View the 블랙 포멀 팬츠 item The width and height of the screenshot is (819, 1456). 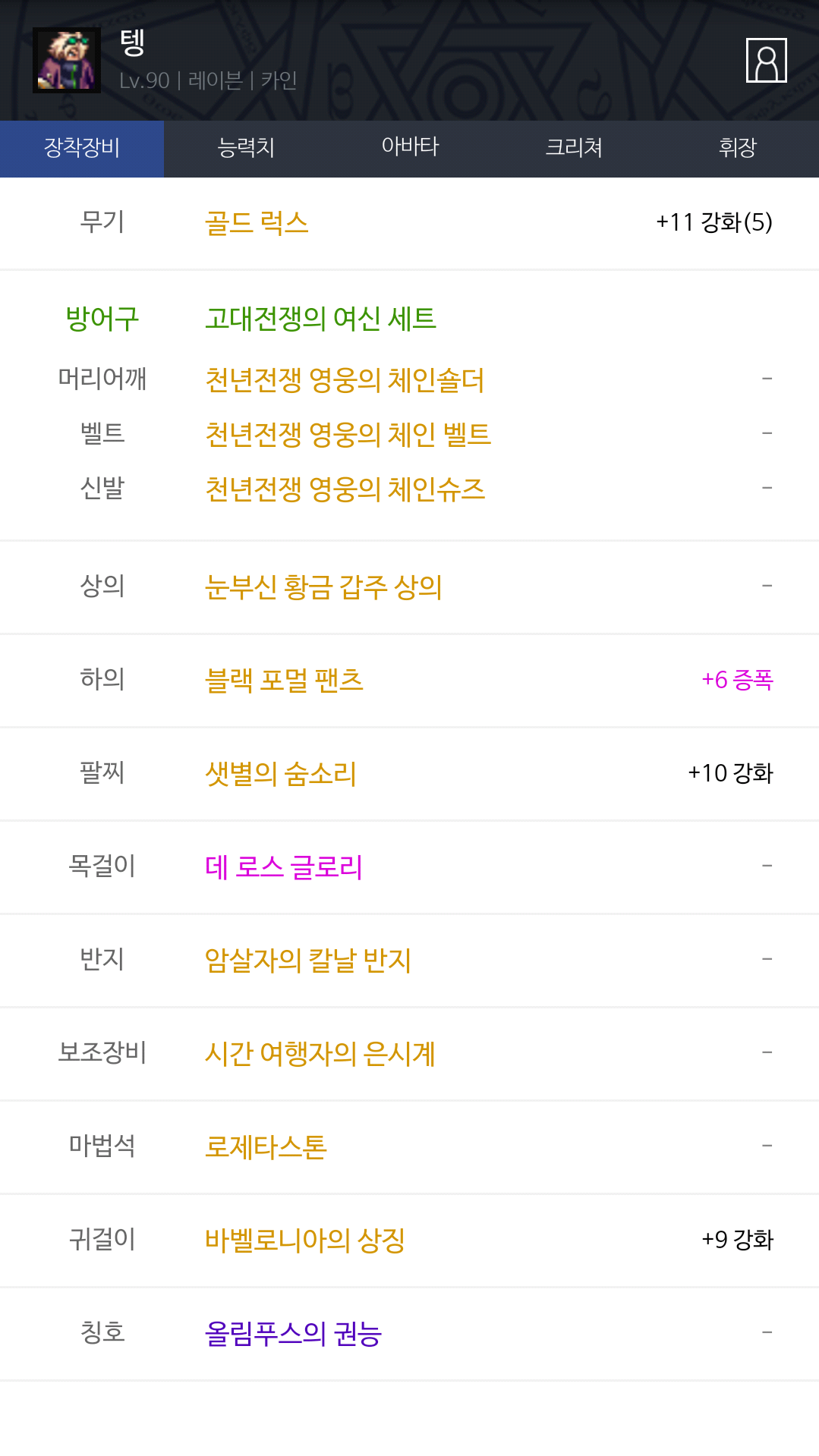click(x=284, y=680)
